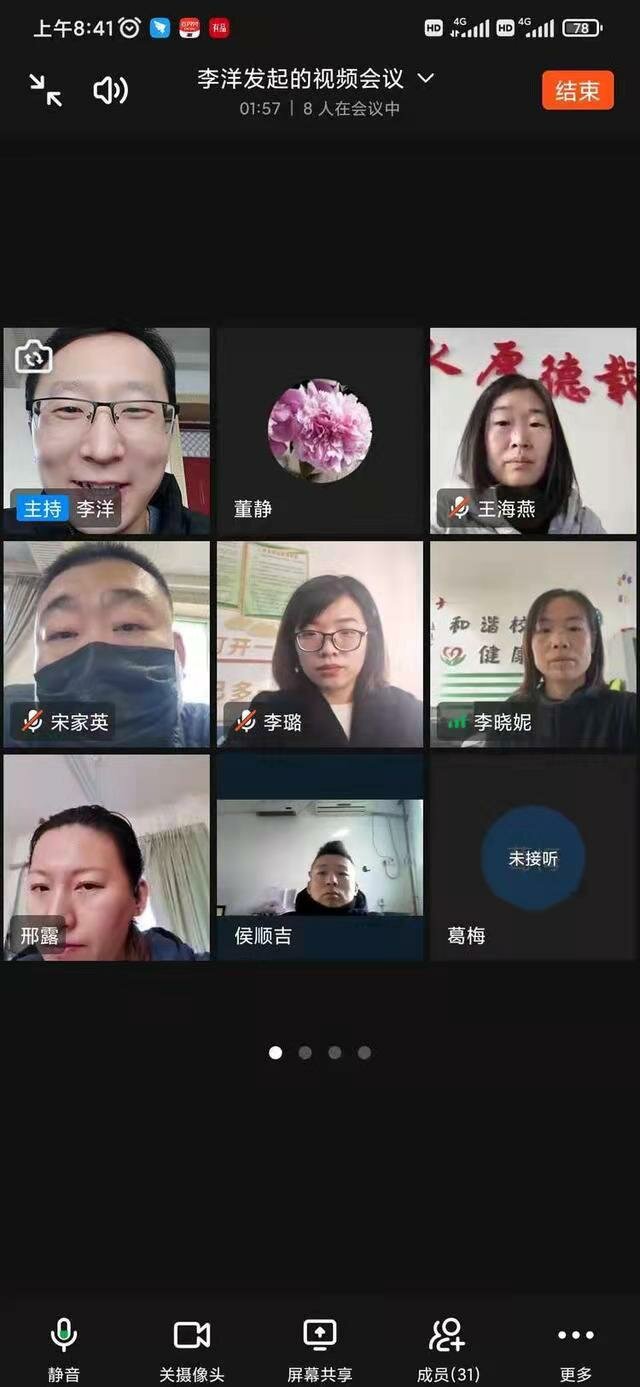Jump to the second page indicator dot

[x=305, y=1052]
